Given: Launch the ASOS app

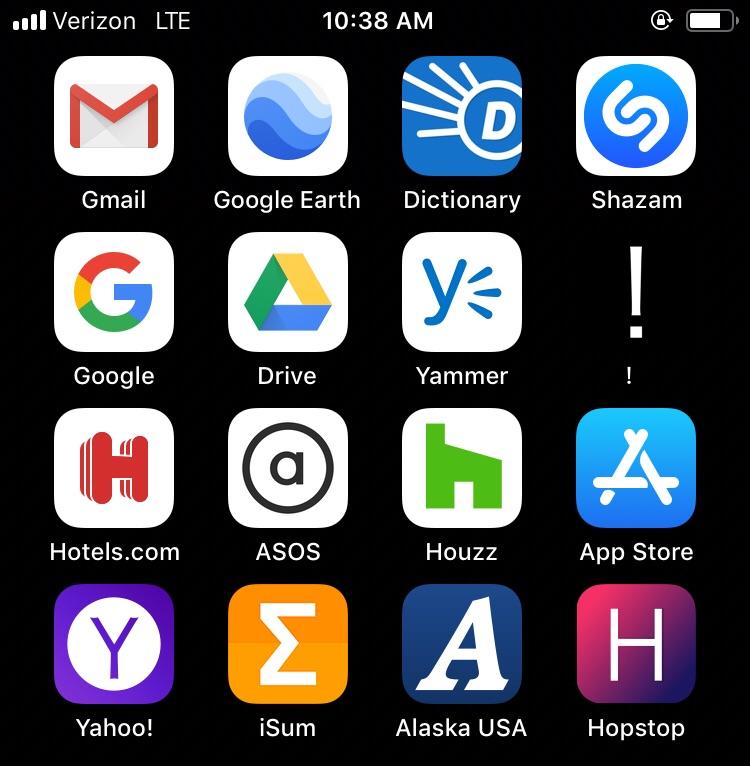Looking at the screenshot, I should tap(288, 468).
